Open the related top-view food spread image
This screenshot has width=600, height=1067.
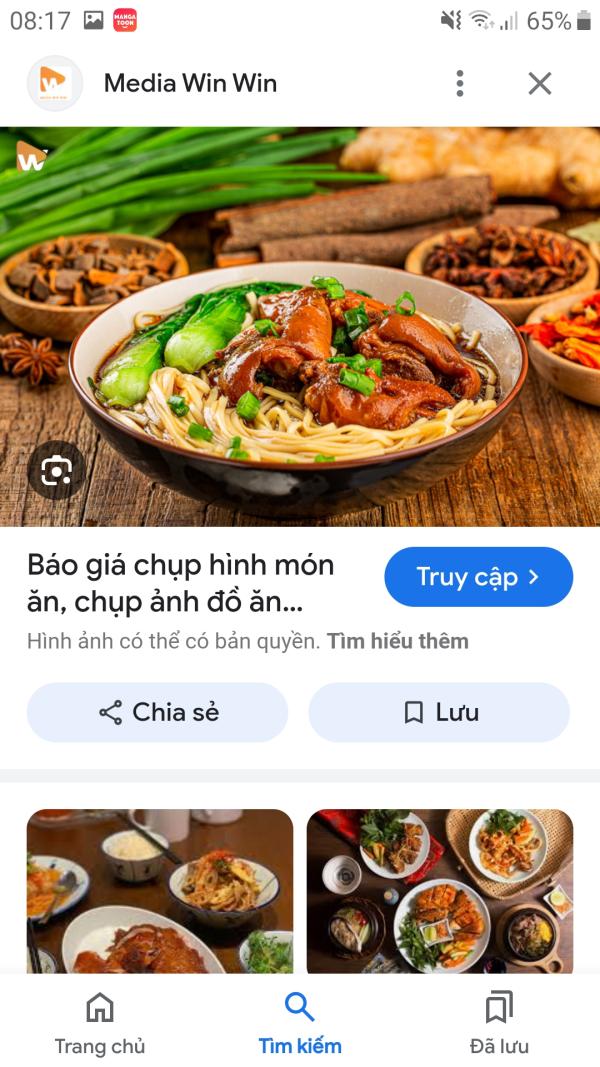tap(440, 890)
